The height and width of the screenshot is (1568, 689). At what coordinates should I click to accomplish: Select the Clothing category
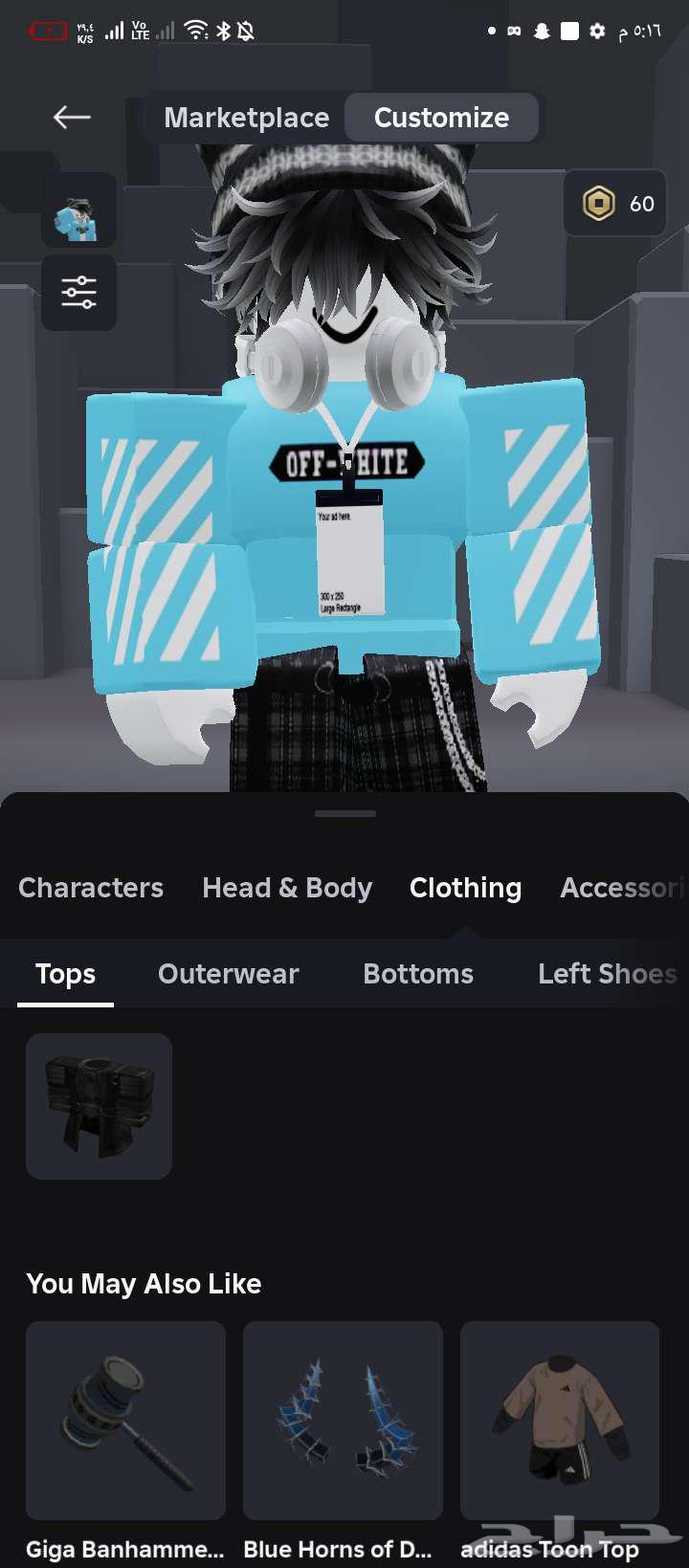(465, 888)
